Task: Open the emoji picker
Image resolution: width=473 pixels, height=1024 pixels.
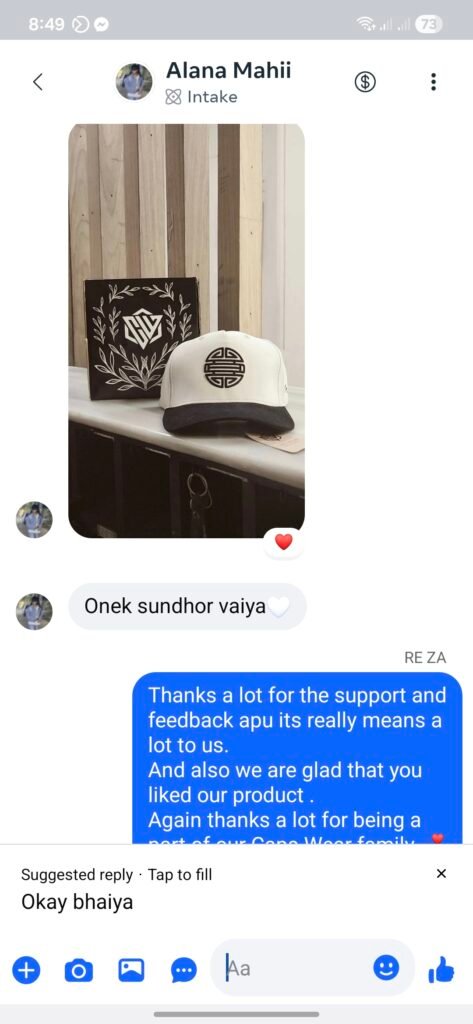Action: coord(386,968)
